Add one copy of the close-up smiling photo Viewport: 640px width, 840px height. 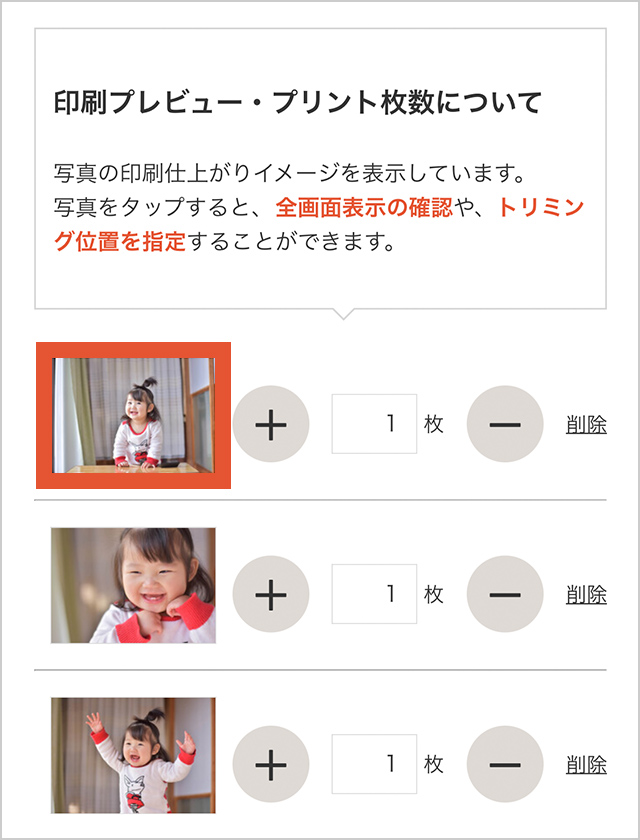(x=271, y=594)
